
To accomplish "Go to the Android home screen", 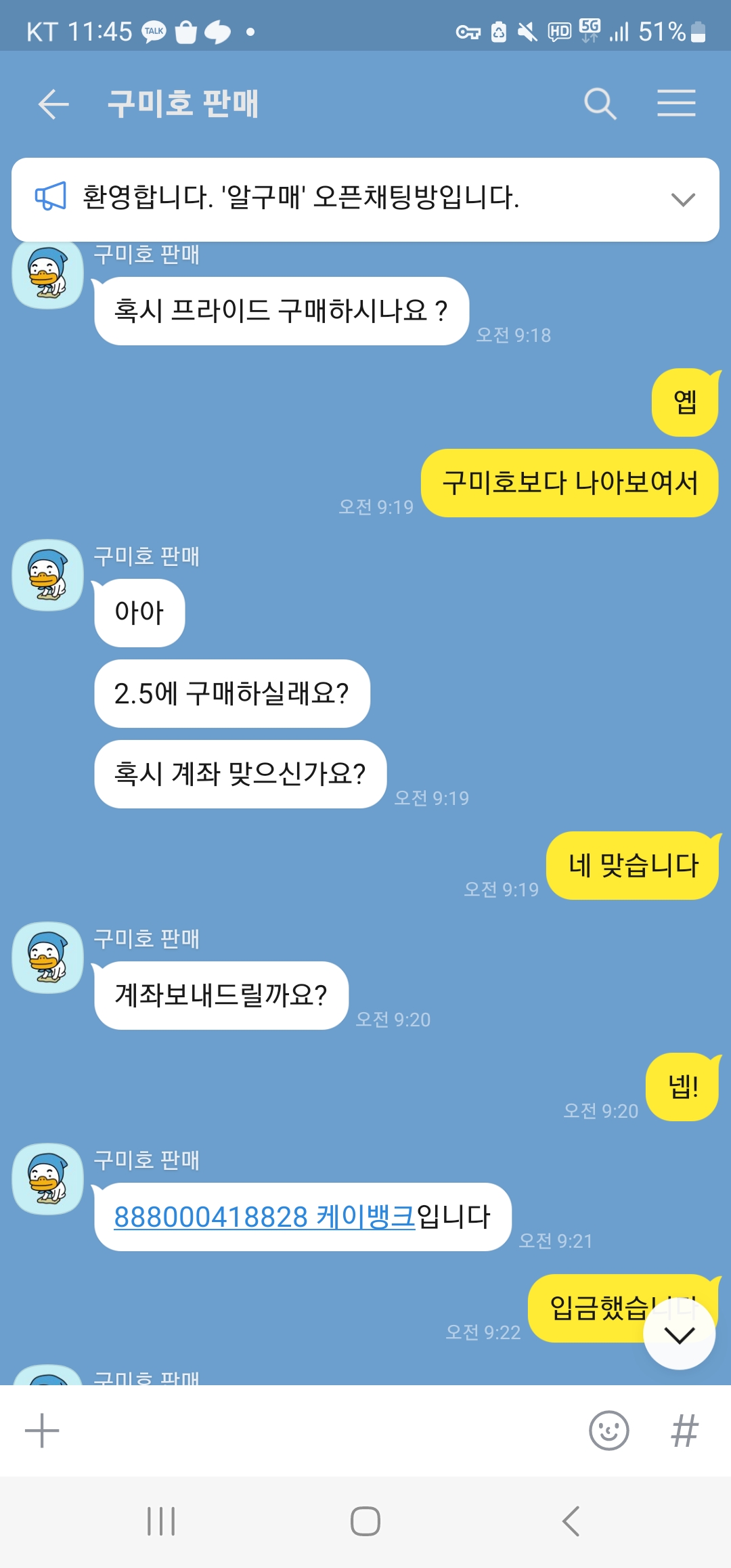I will coord(365,1521).
